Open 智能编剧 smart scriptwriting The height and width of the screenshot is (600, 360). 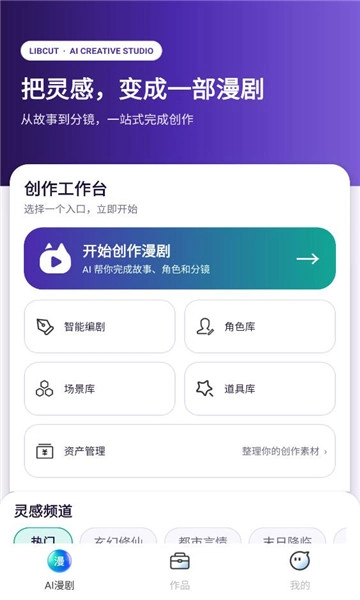(x=99, y=326)
